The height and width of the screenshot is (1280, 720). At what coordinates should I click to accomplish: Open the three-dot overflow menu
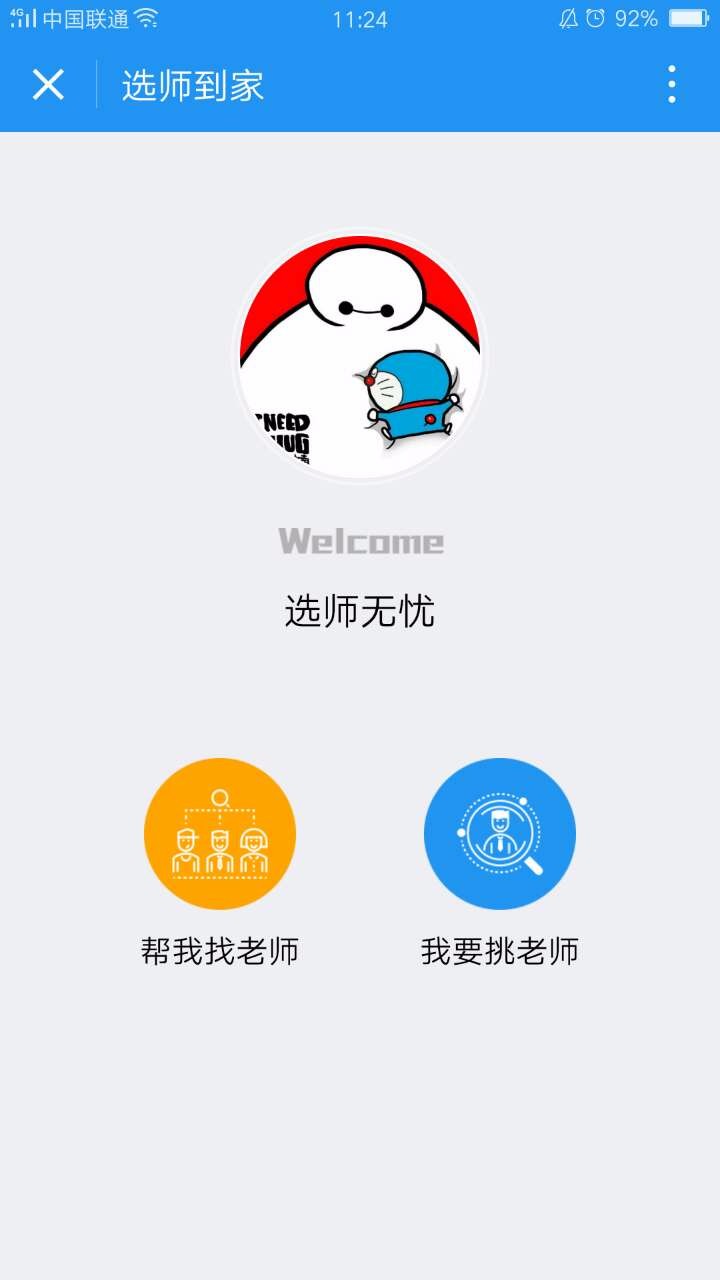672,85
